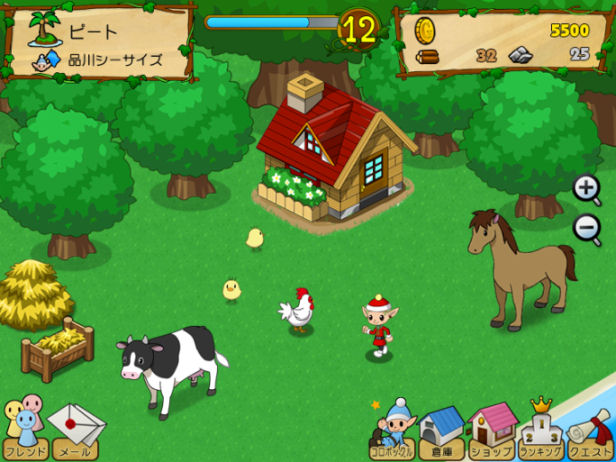Open the ビート player profile panel

tap(98, 42)
